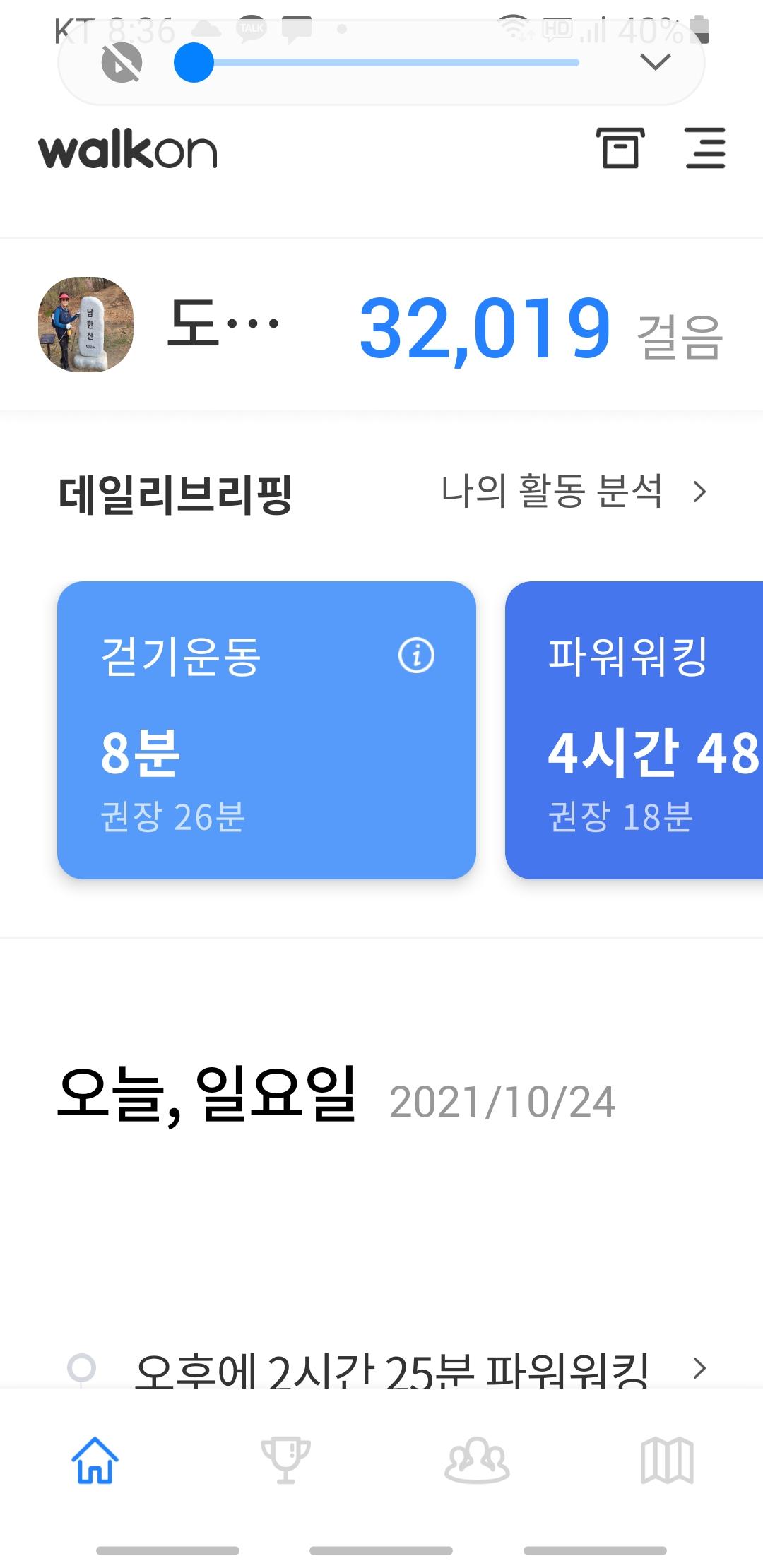Mute the volume via silent icon
This screenshot has width=763, height=1568.
[x=122, y=63]
